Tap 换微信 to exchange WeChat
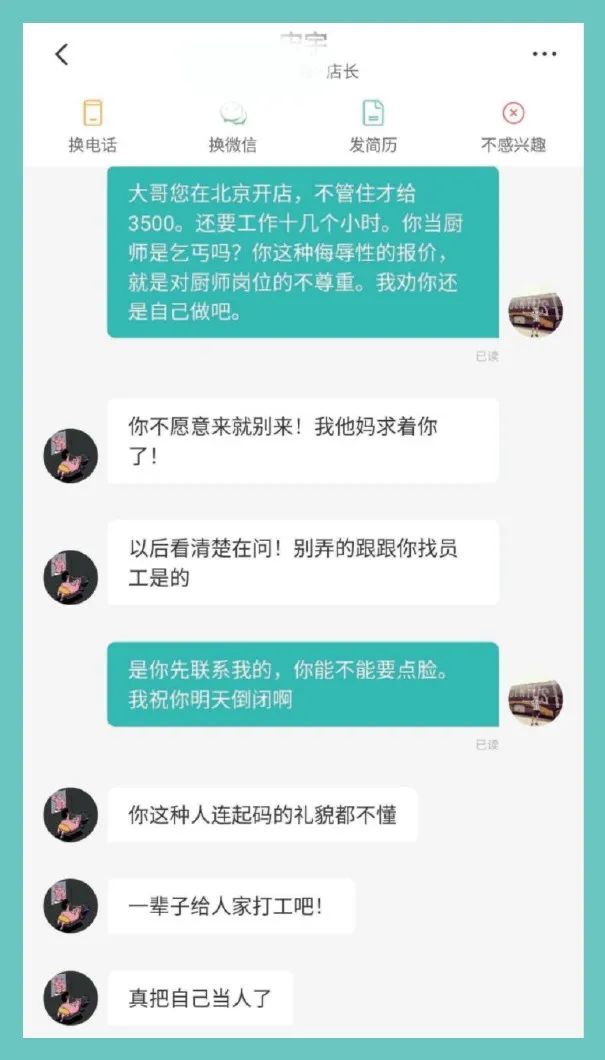 [233, 126]
